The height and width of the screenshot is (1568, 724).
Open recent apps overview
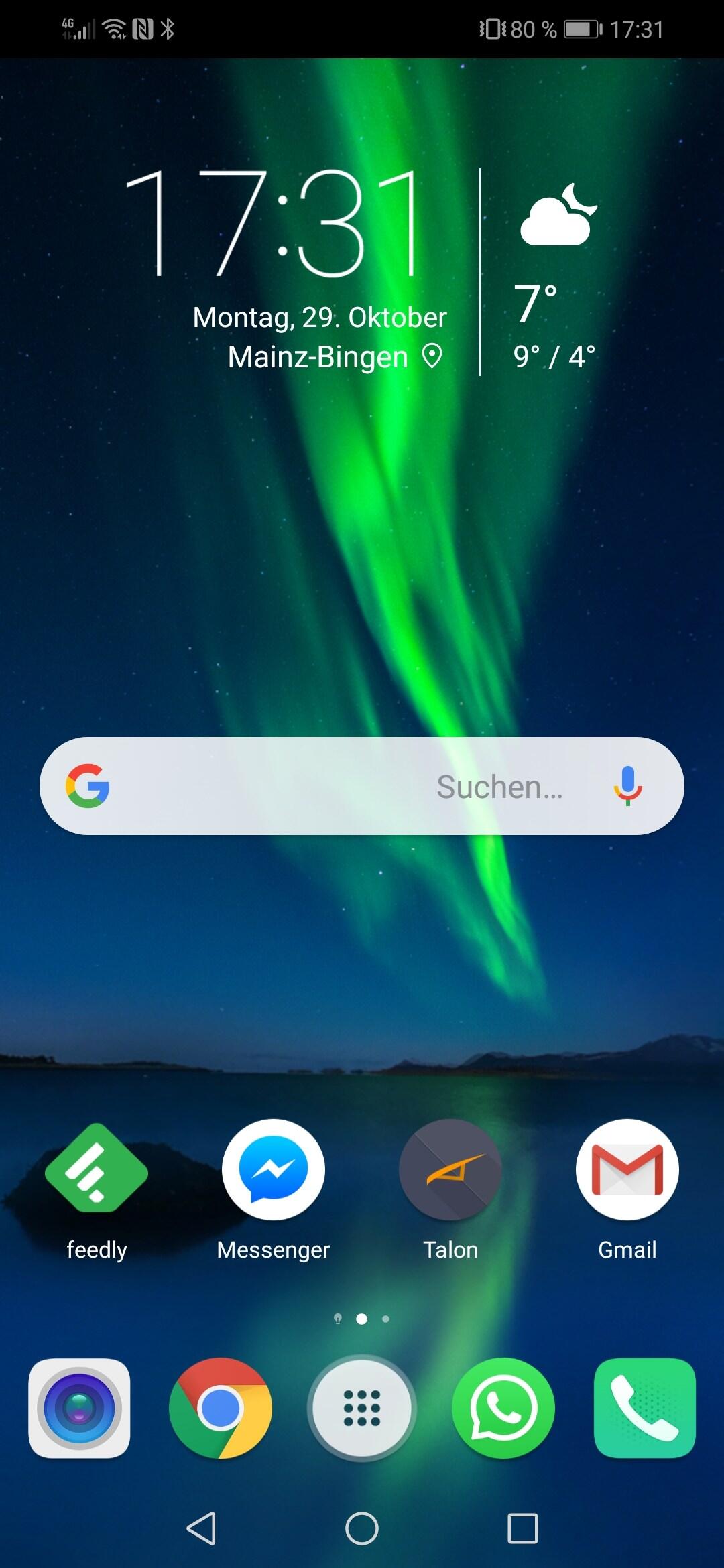523,1528
